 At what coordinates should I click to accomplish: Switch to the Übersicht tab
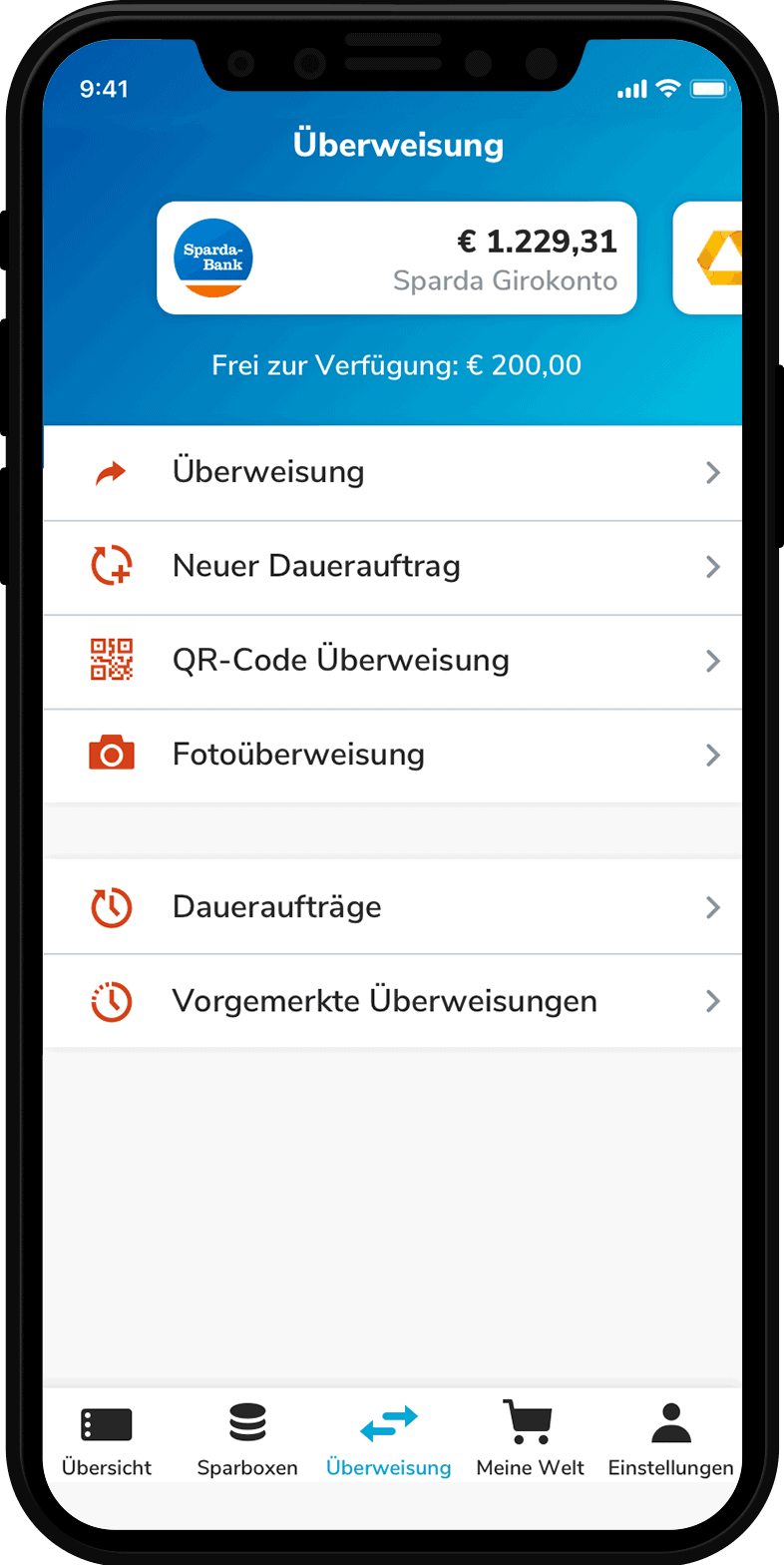[x=107, y=1438]
